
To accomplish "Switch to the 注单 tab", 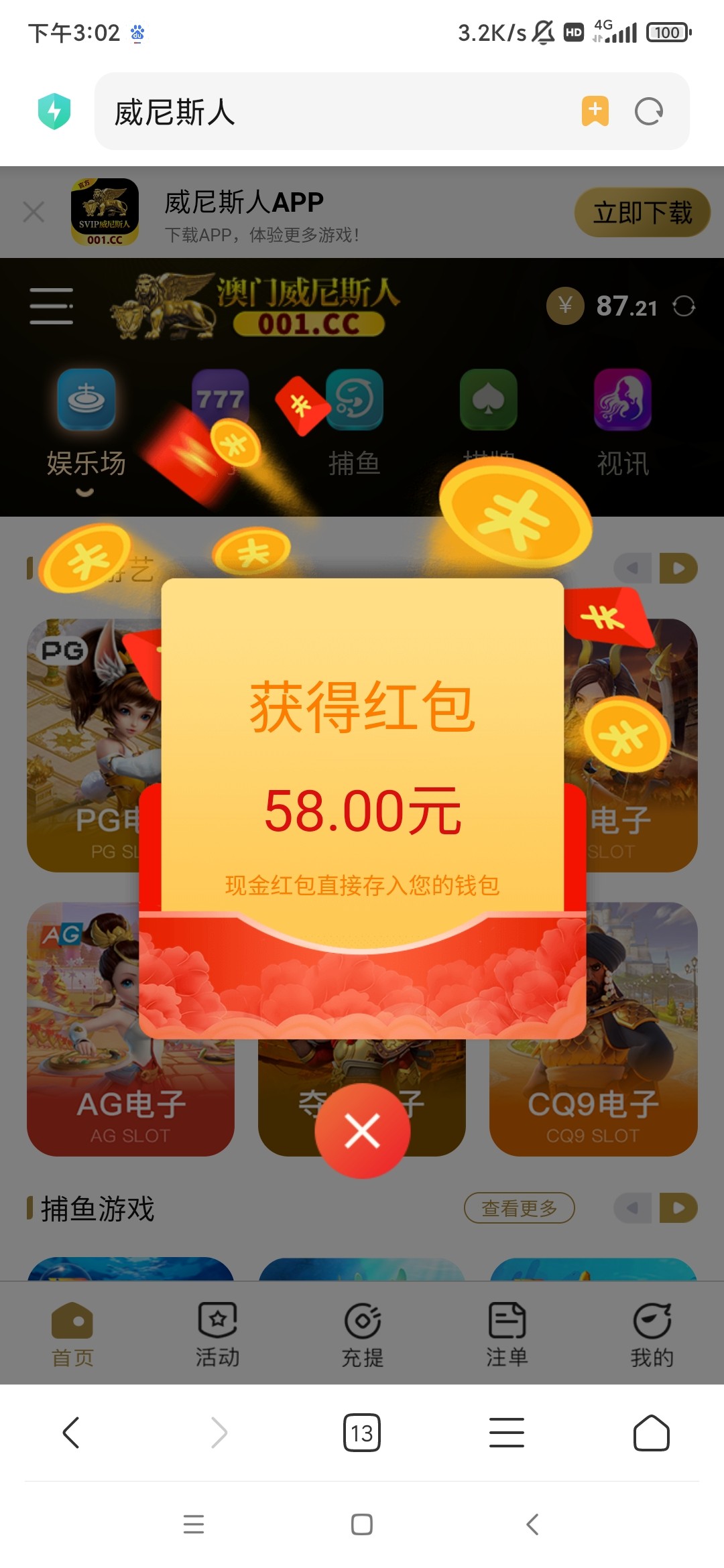I will click(507, 1333).
